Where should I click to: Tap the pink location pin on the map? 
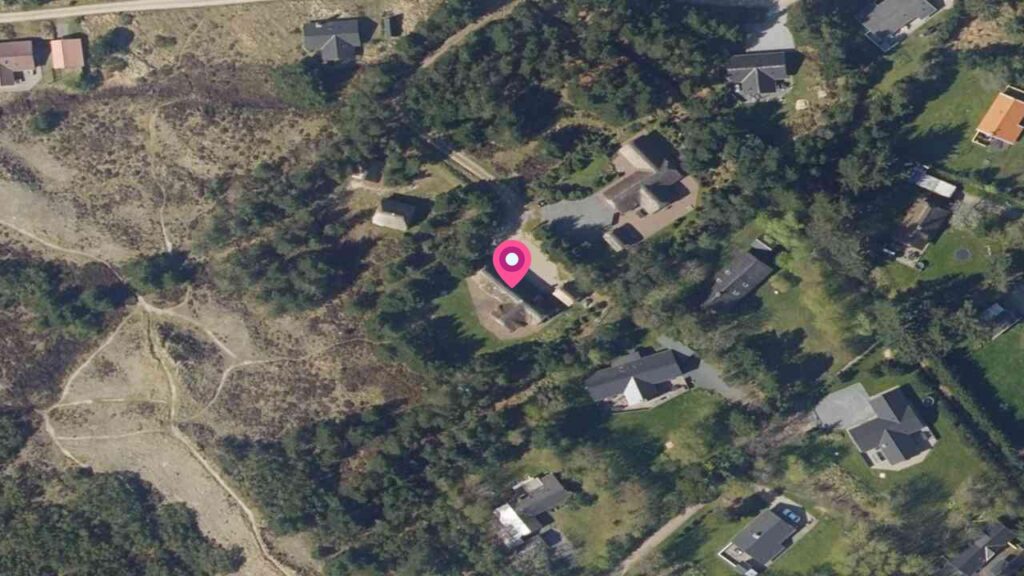[512, 262]
